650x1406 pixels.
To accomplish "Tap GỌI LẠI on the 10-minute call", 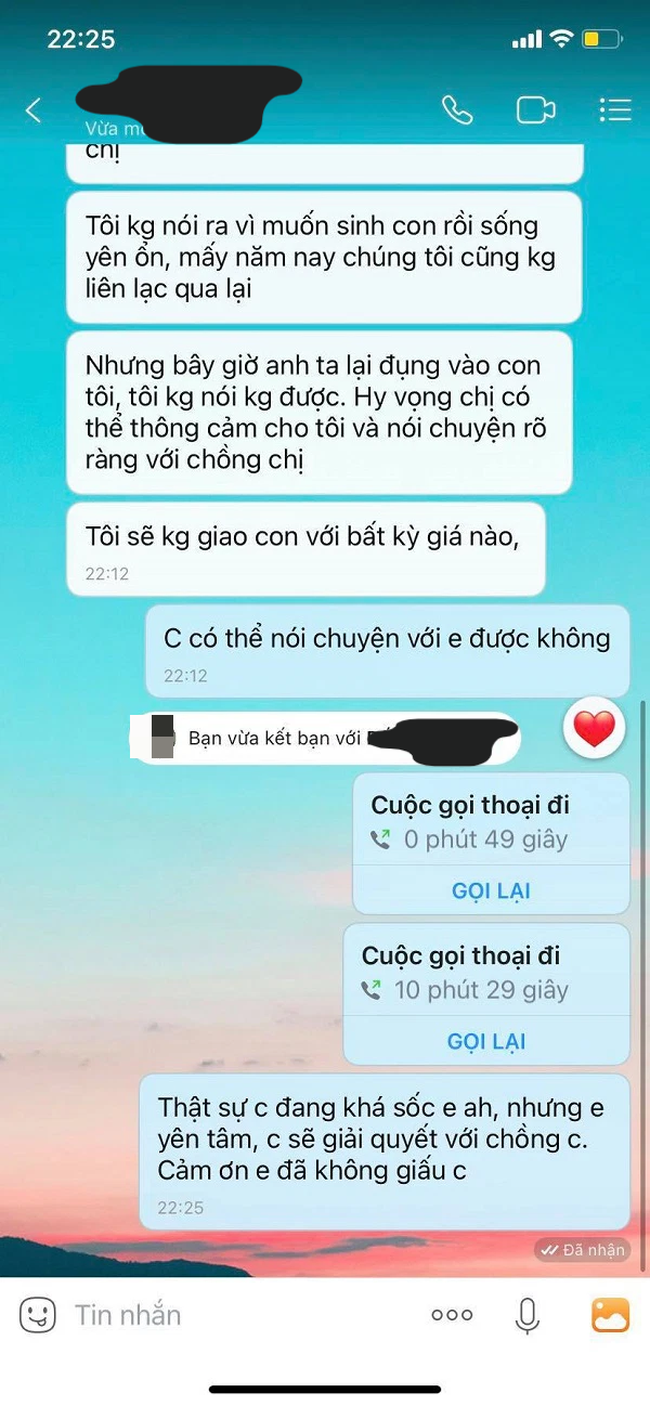I will tap(486, 1041).
